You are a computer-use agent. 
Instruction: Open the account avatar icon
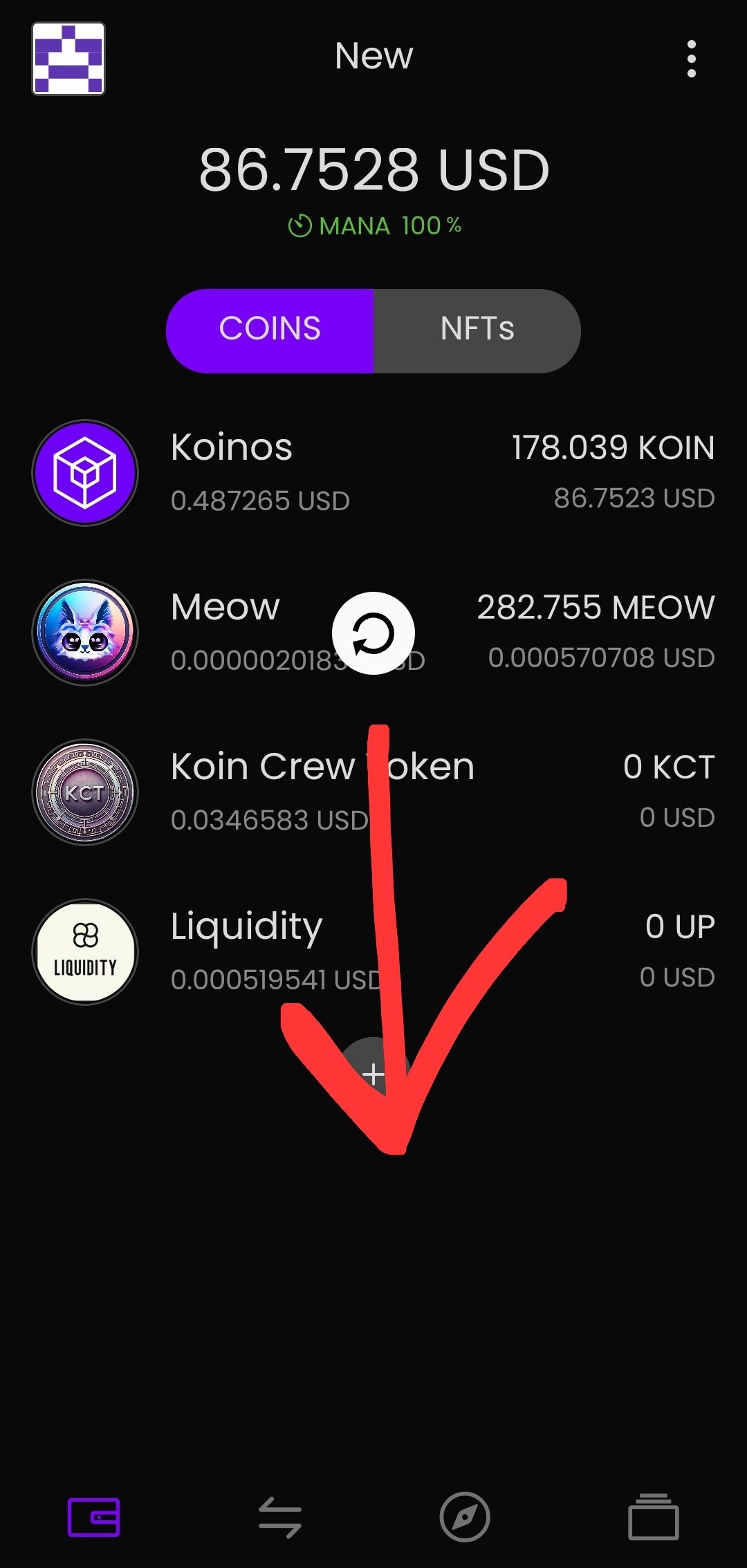click(68, 58)
